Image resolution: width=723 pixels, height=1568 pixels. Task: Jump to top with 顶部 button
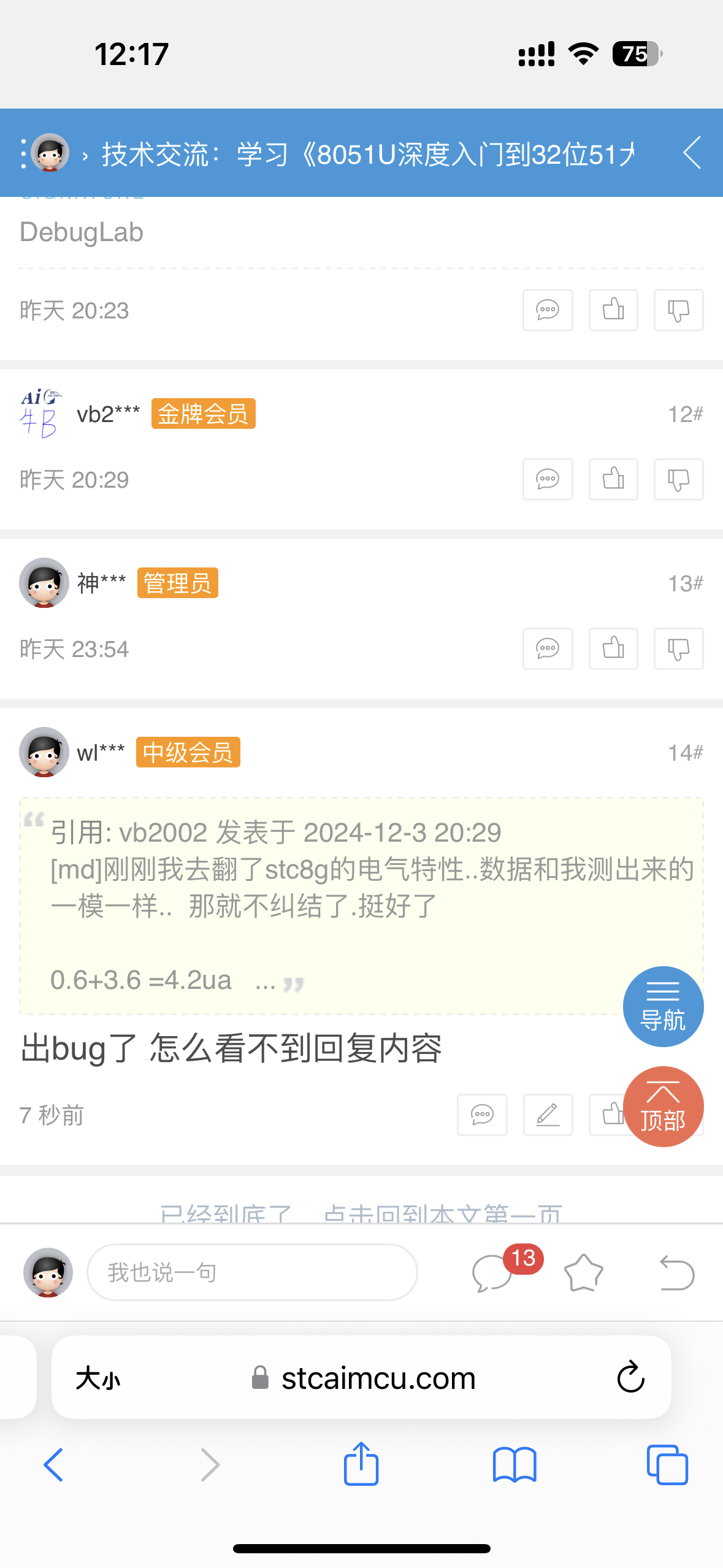pyautogui.click(x=663, y=1107)
